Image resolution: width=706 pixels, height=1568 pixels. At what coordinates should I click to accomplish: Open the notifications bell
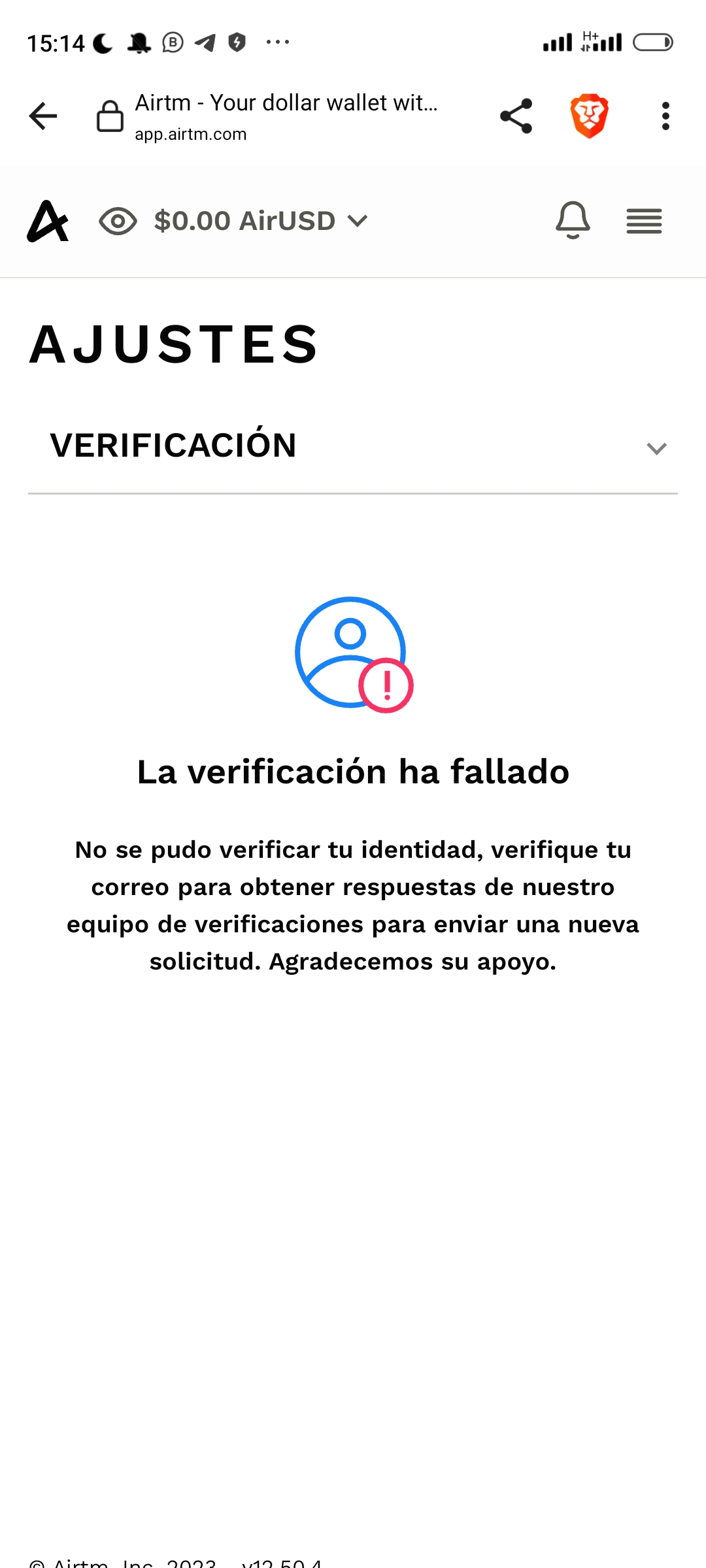573,220
